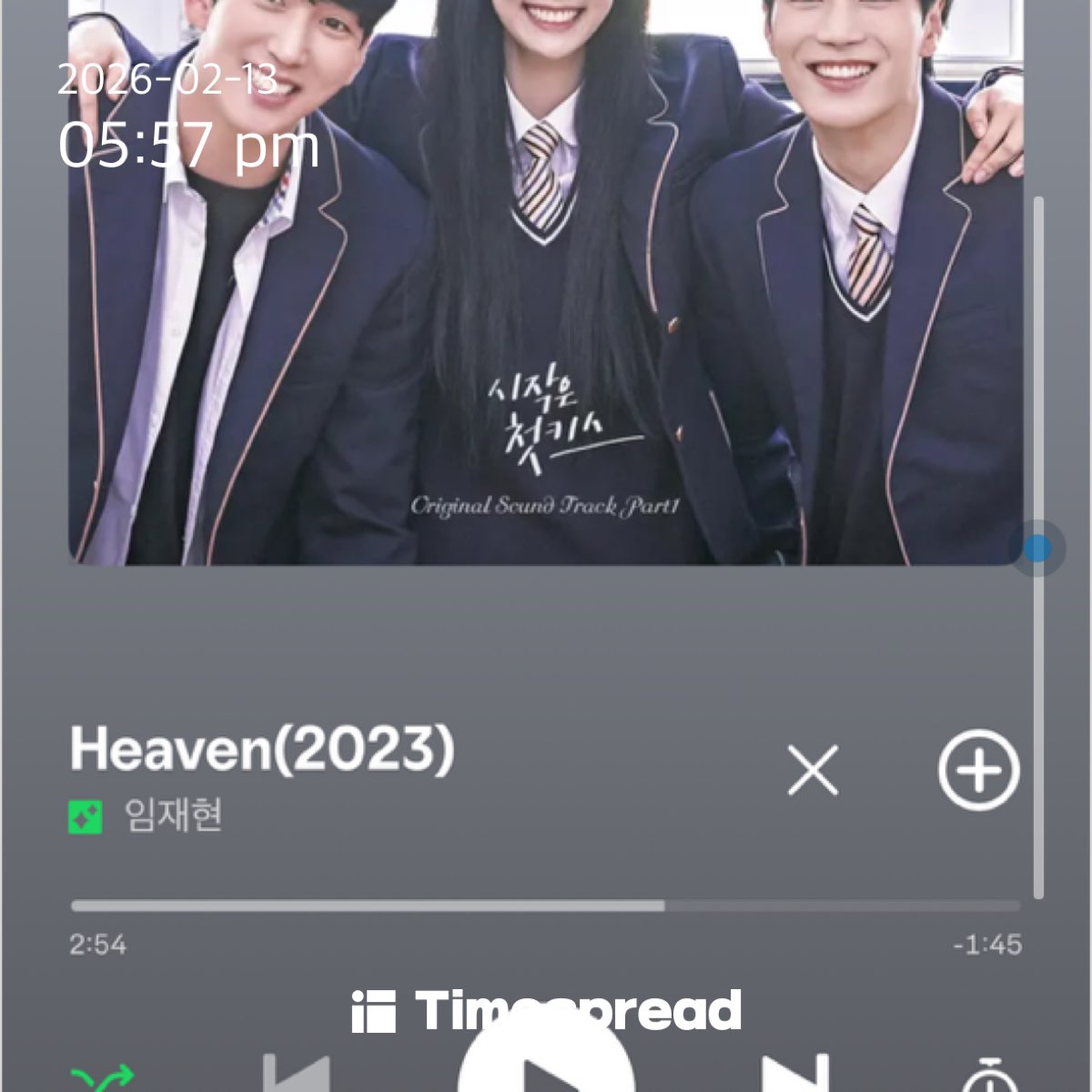Remove the recommended track Heaven(2023)
The width and height of the screenshot is (1092, 1092).
pos(813,772)
